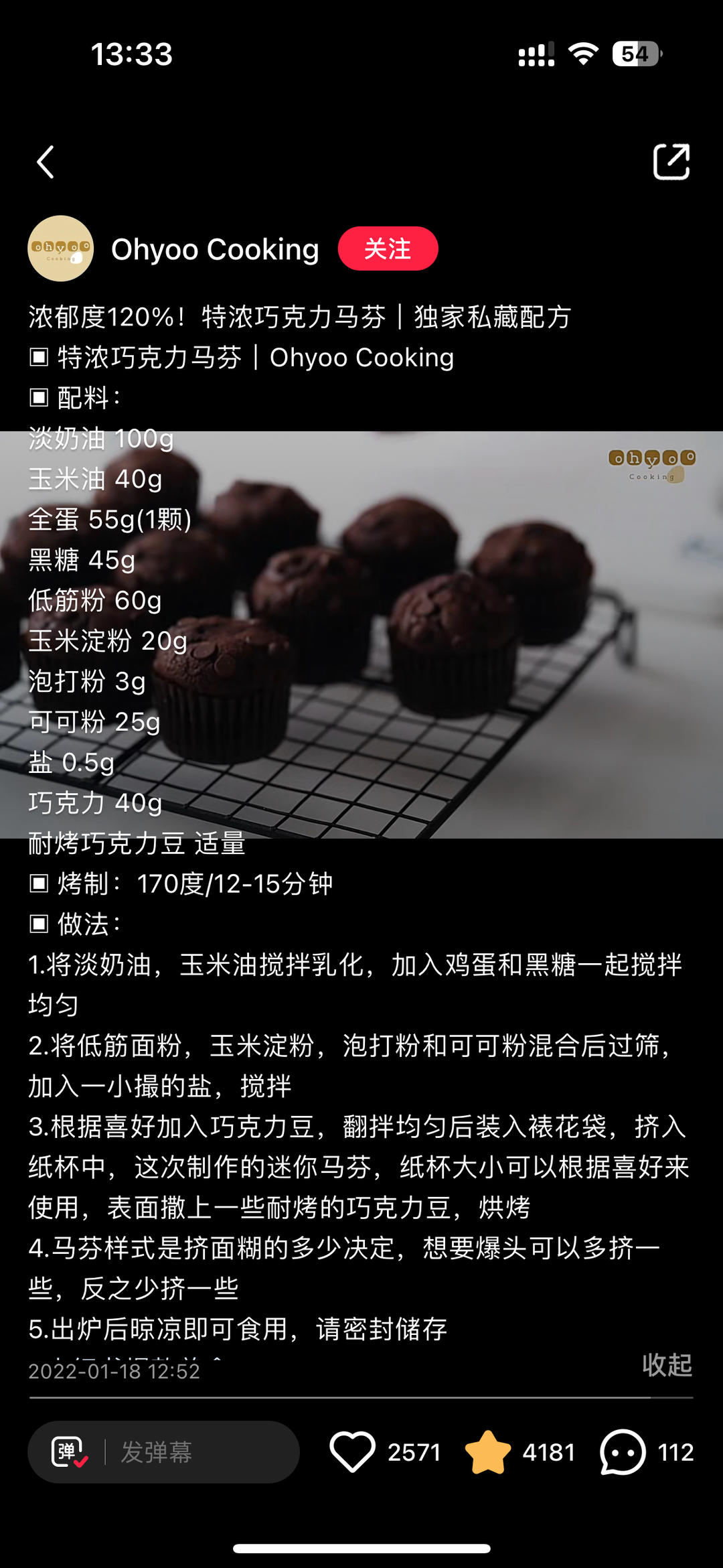Viewport: 723px width, 1568px height.
Task: Open Ohyoo Cooking's profile avatar
Action: click(x=60, y=248)
